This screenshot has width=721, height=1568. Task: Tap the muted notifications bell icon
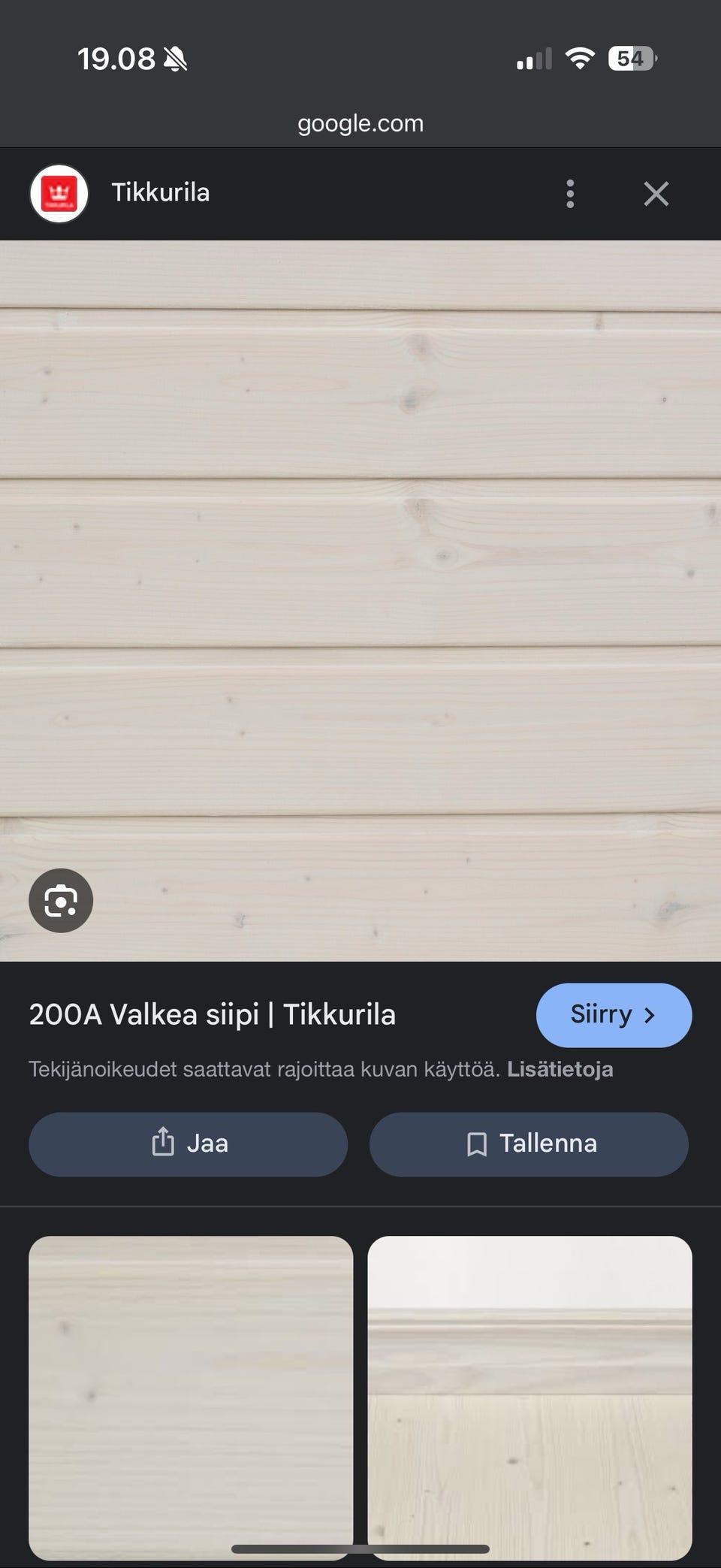173,60
